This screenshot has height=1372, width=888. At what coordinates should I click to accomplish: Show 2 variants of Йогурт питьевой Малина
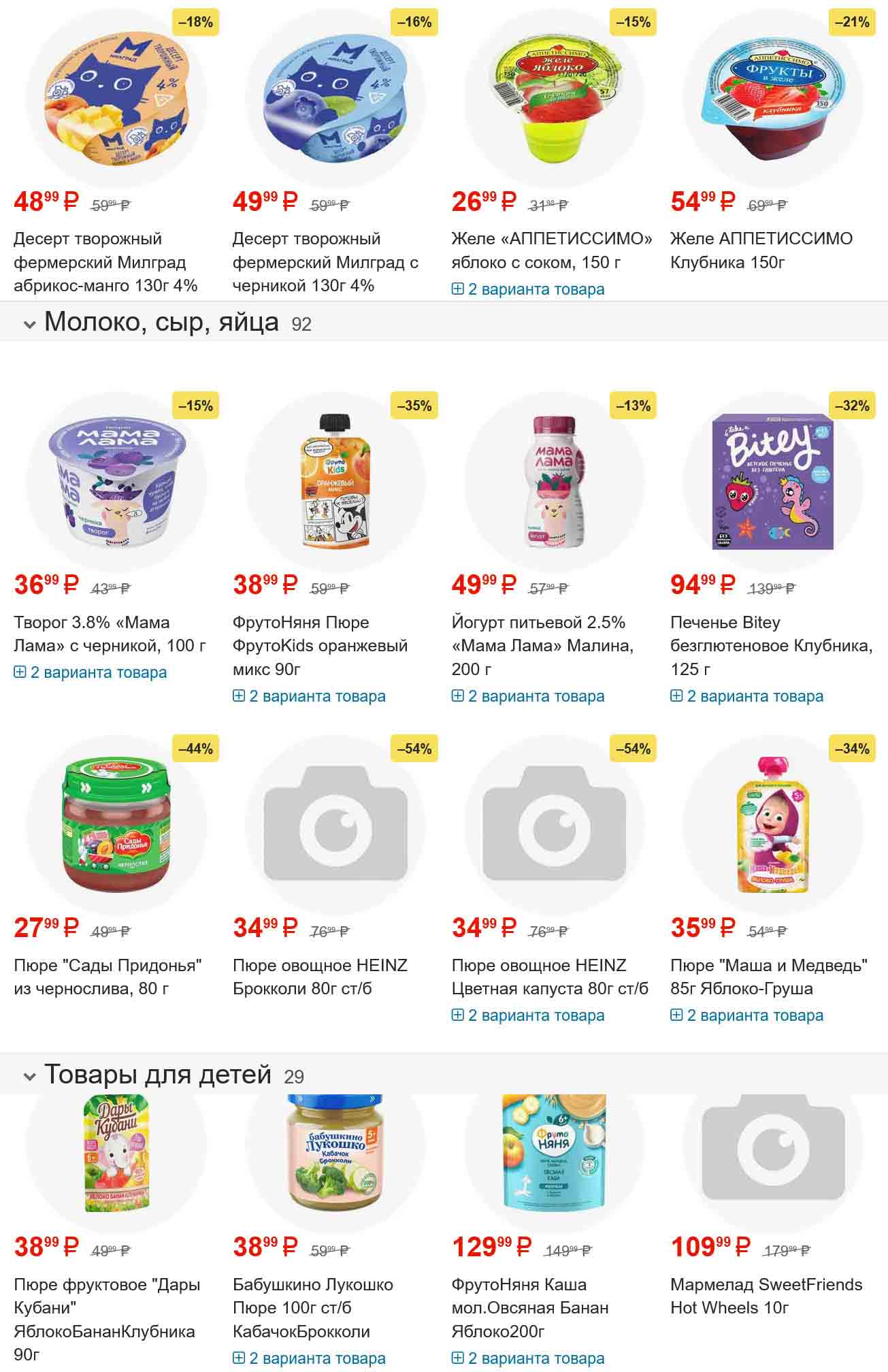[x=528, y=696]
